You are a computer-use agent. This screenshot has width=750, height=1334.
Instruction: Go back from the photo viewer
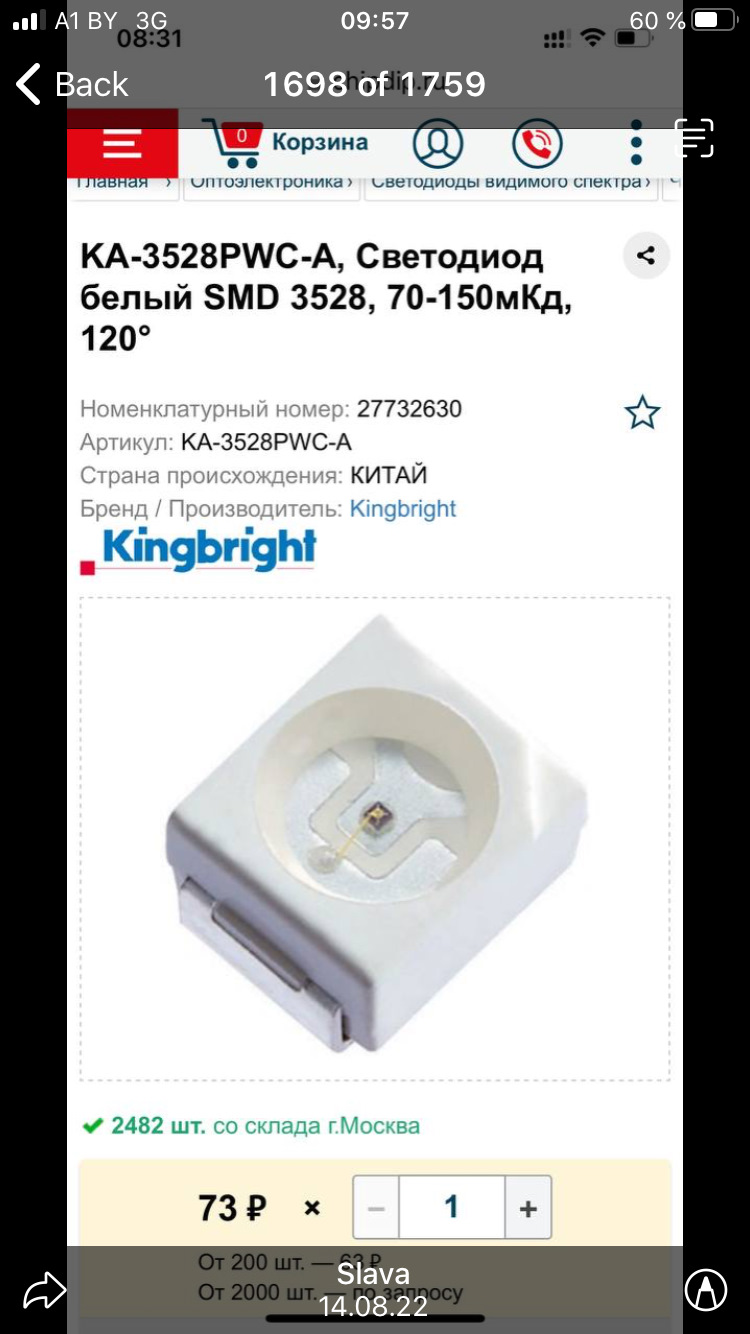click(x=71, y=85)
